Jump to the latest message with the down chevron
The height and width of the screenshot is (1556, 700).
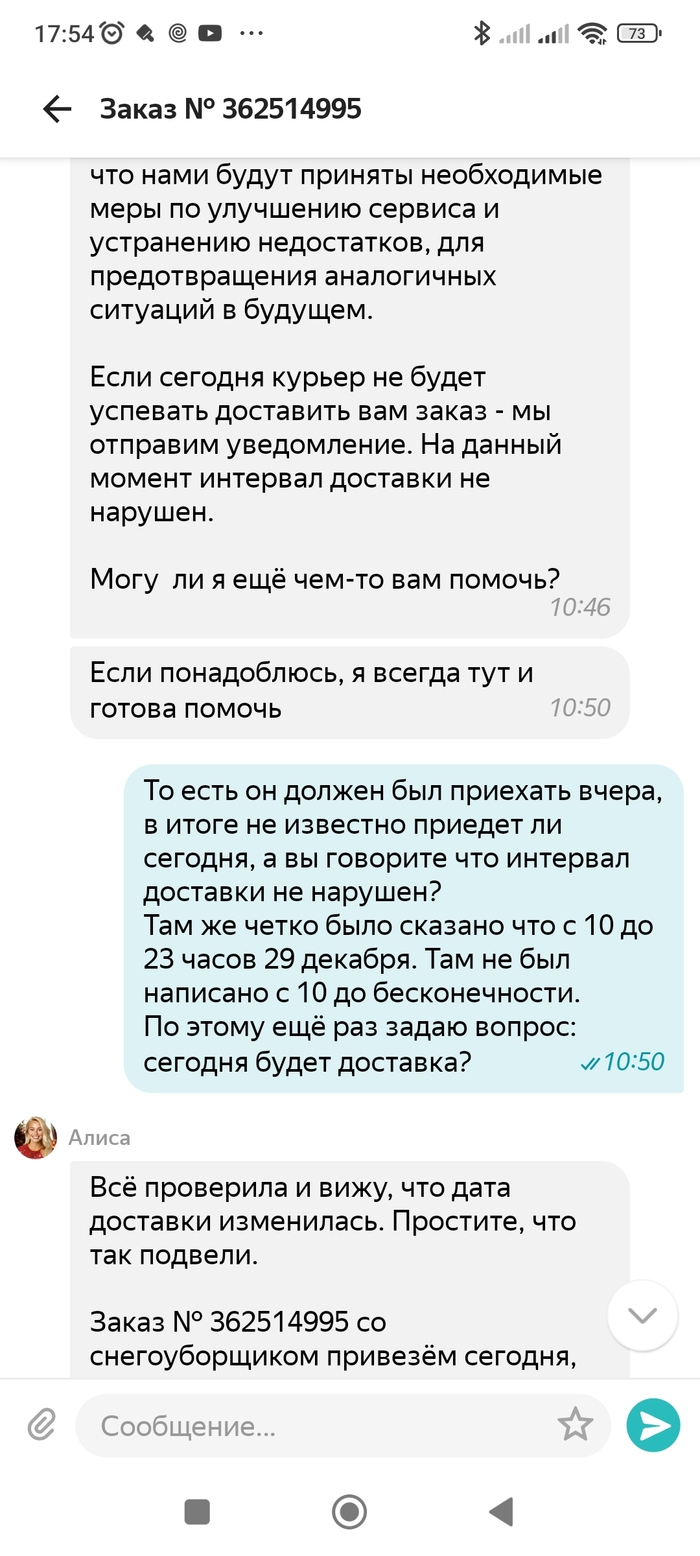[x=642, y=1315]
